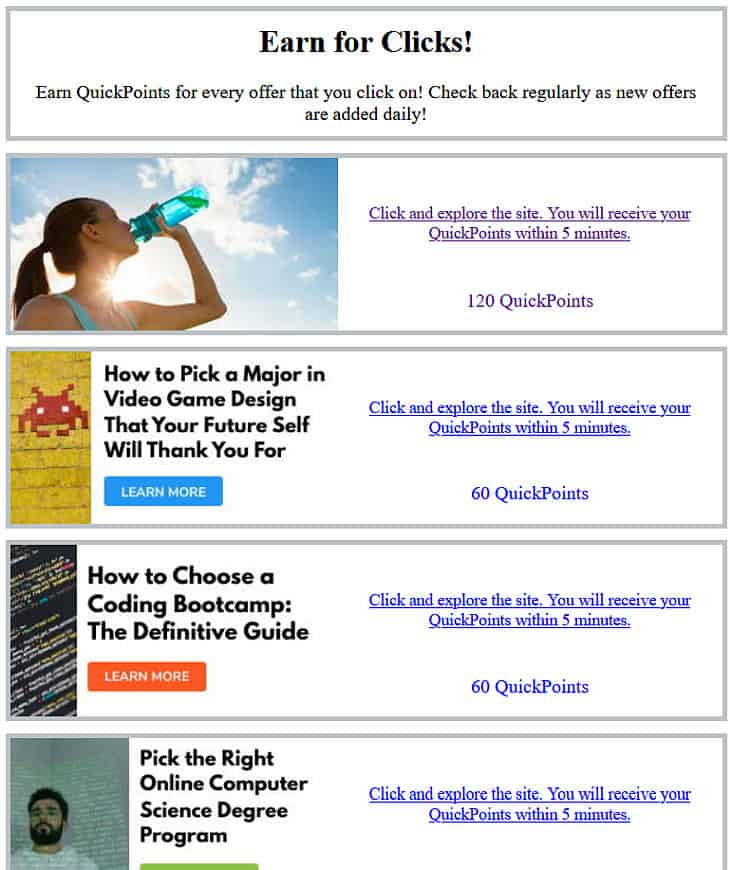
Task: Open the water bottle offer image
Action: click(x=174, y=244)
